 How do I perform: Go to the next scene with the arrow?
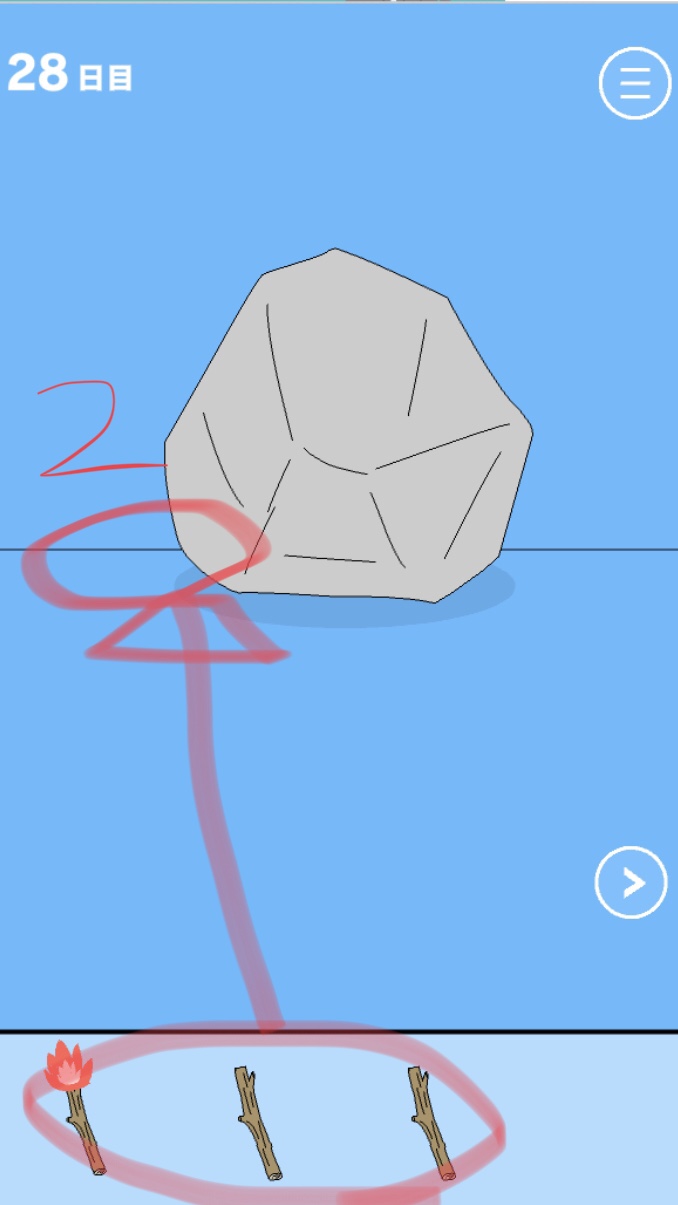pyautogui.click(x=630, y=882)
